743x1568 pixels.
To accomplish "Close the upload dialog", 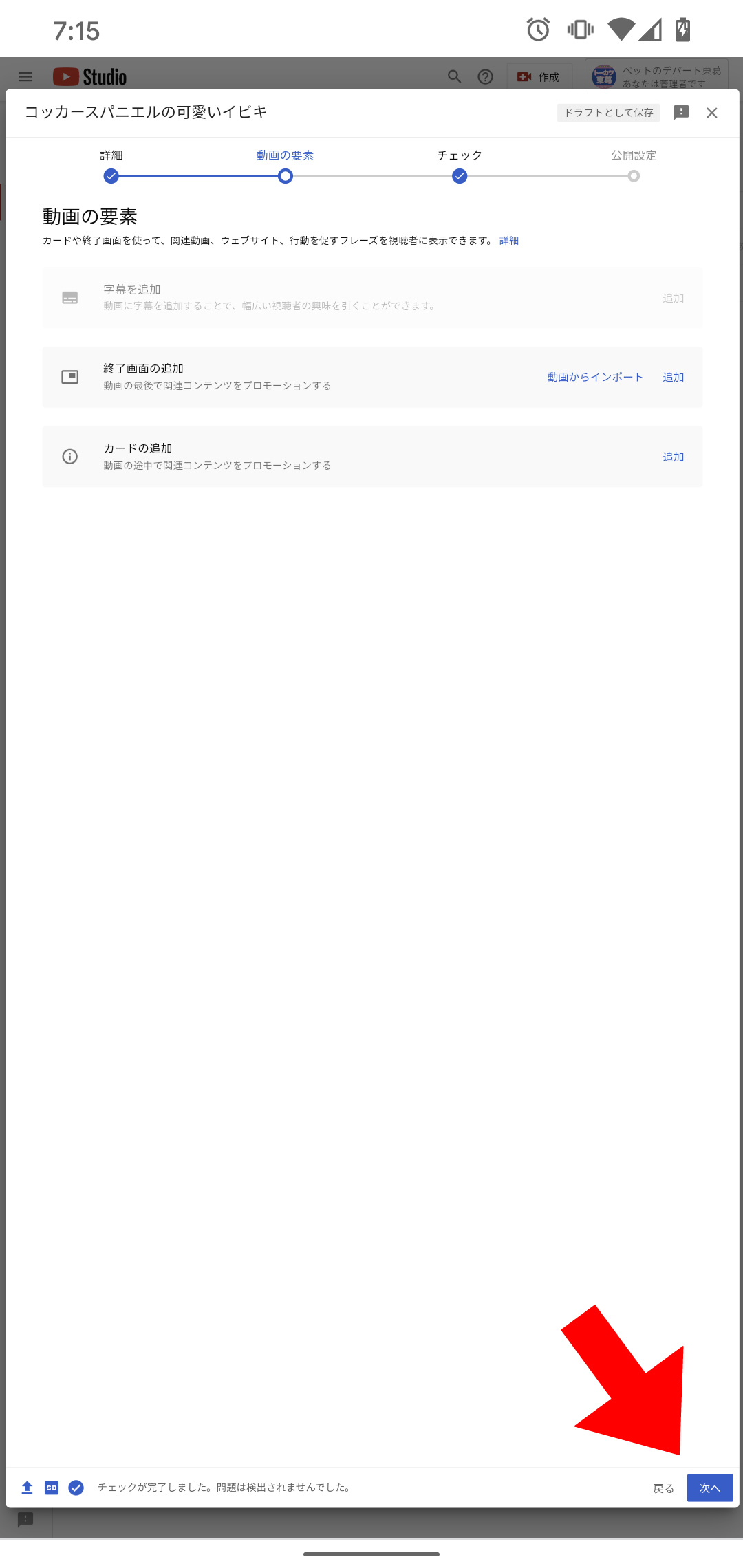I will (x=711, y=113).
